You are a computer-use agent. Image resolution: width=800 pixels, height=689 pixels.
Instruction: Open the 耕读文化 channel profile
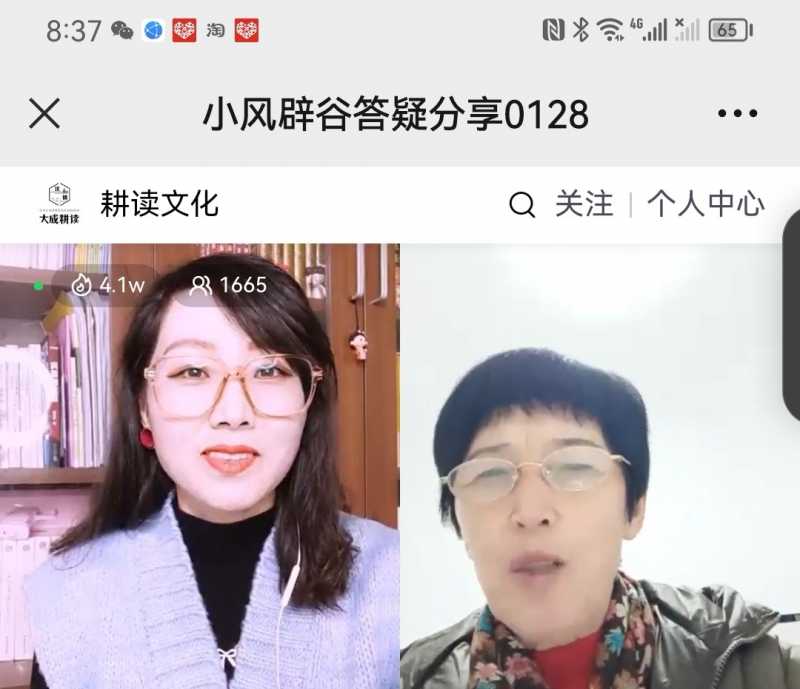(159, 204)
